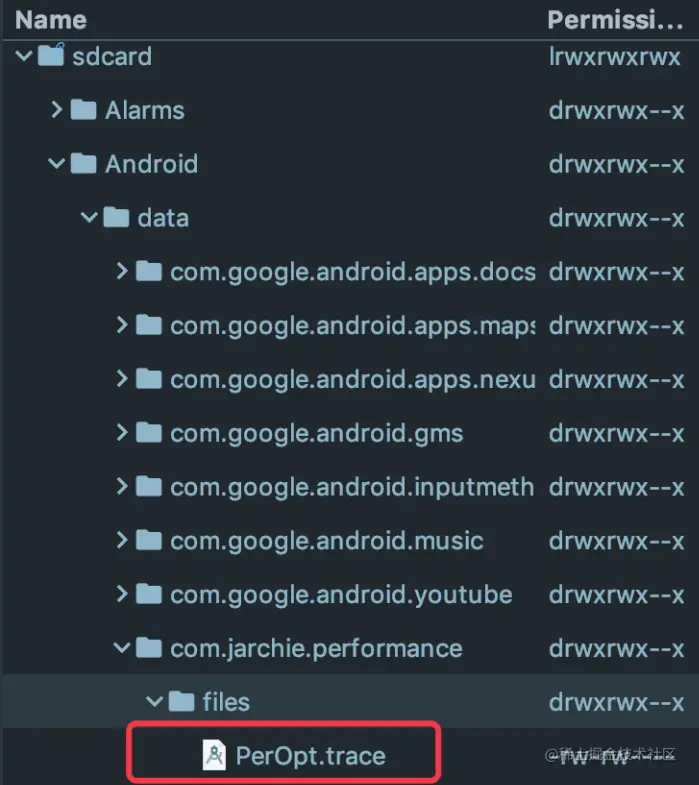The image size is (699, 785).
Task: Expand com.google.android.youtube folder
Action: pyautogui.click(x=122, y=595)
